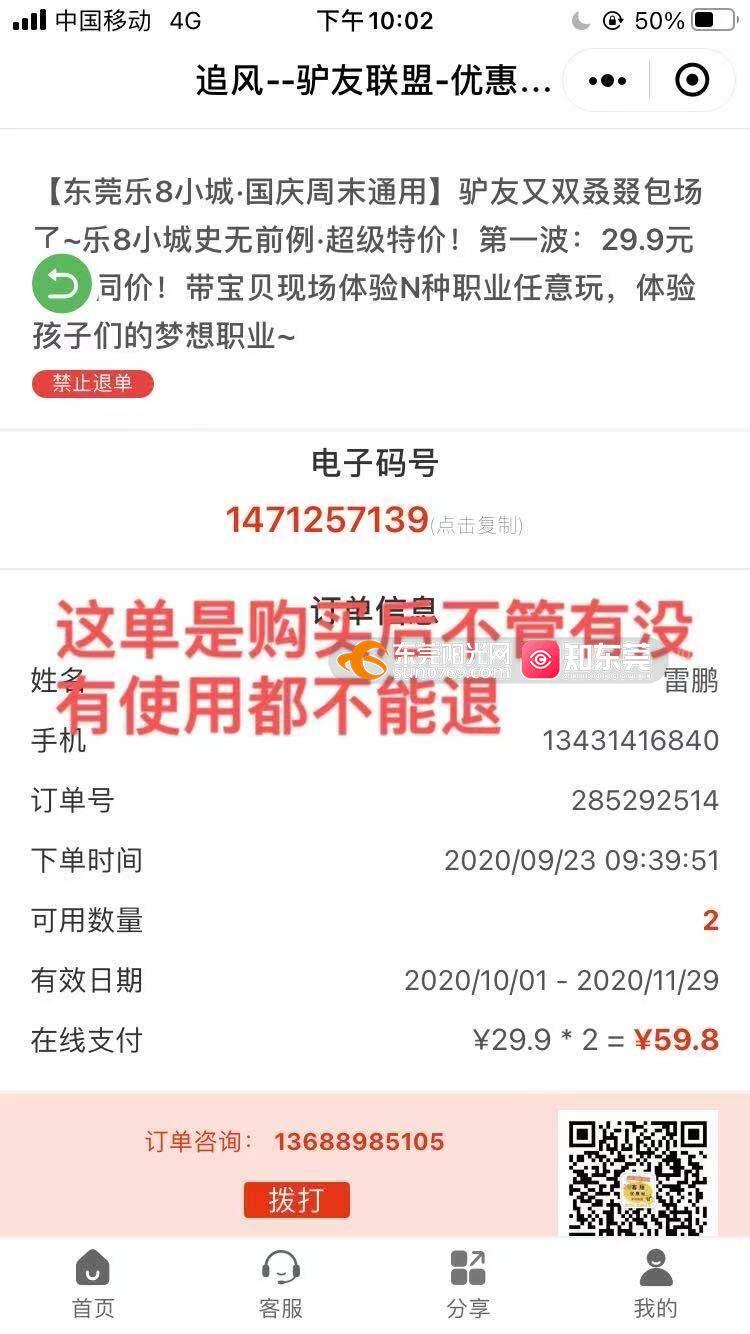
Task: Go to the 首页 tab
Action: 93,1283
